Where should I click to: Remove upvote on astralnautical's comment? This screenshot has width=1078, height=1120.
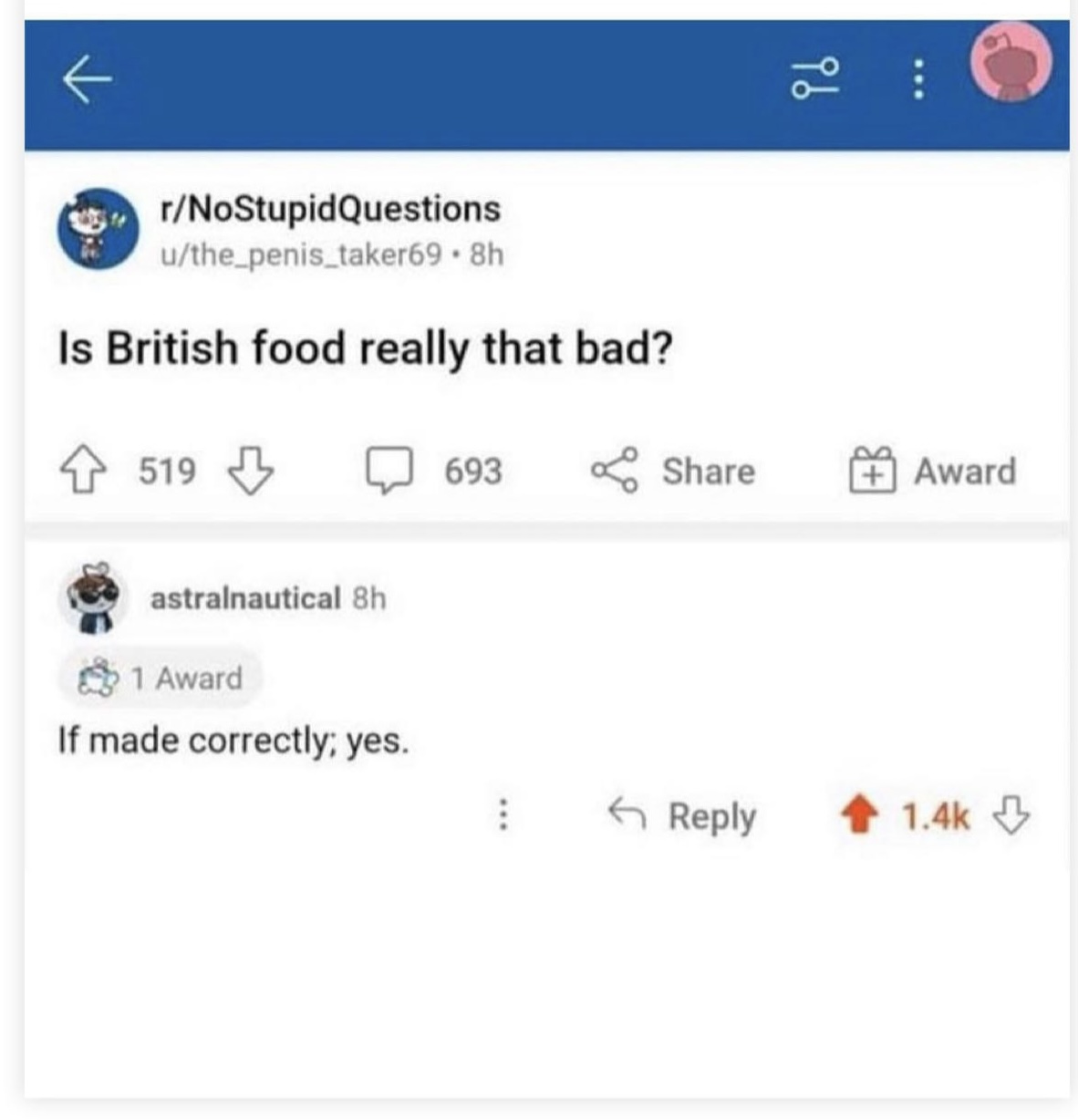click(859, 814)
